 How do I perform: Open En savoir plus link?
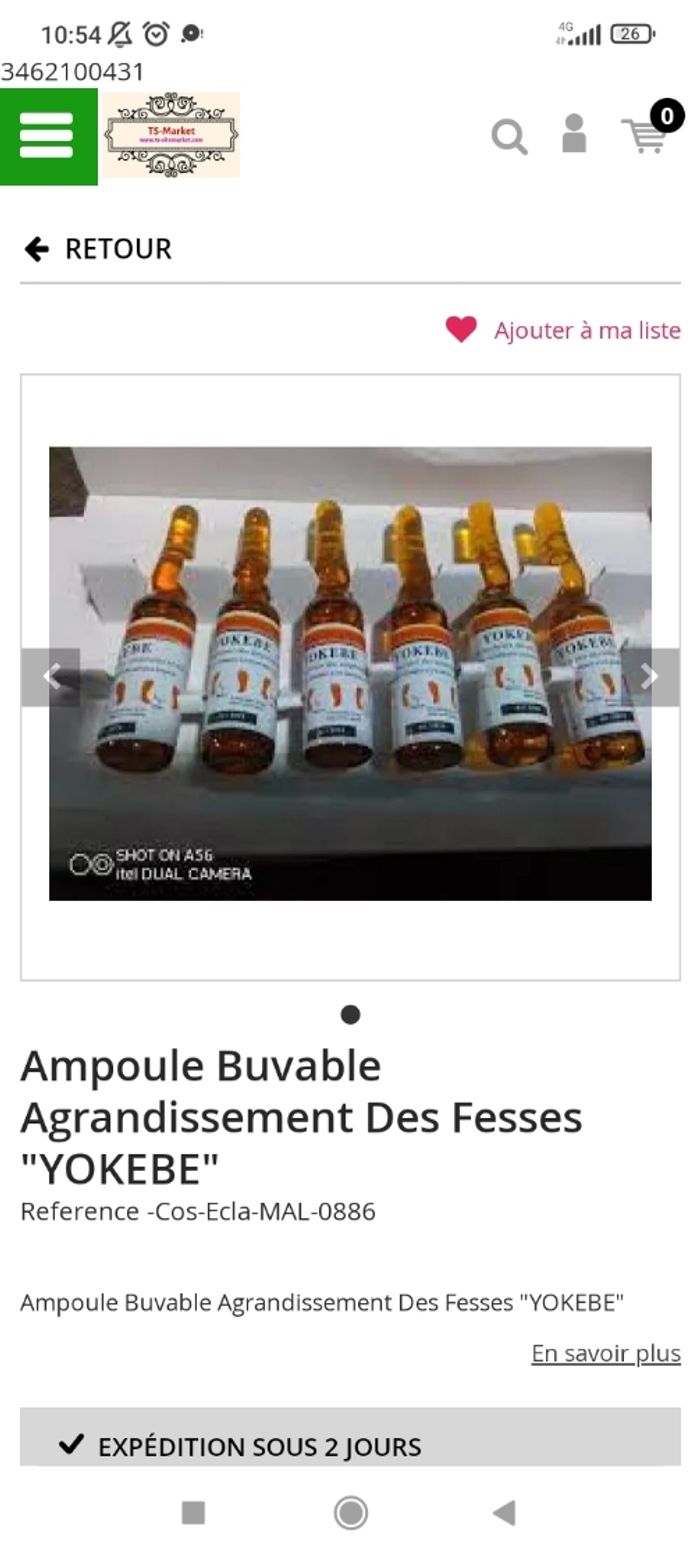605,1353
